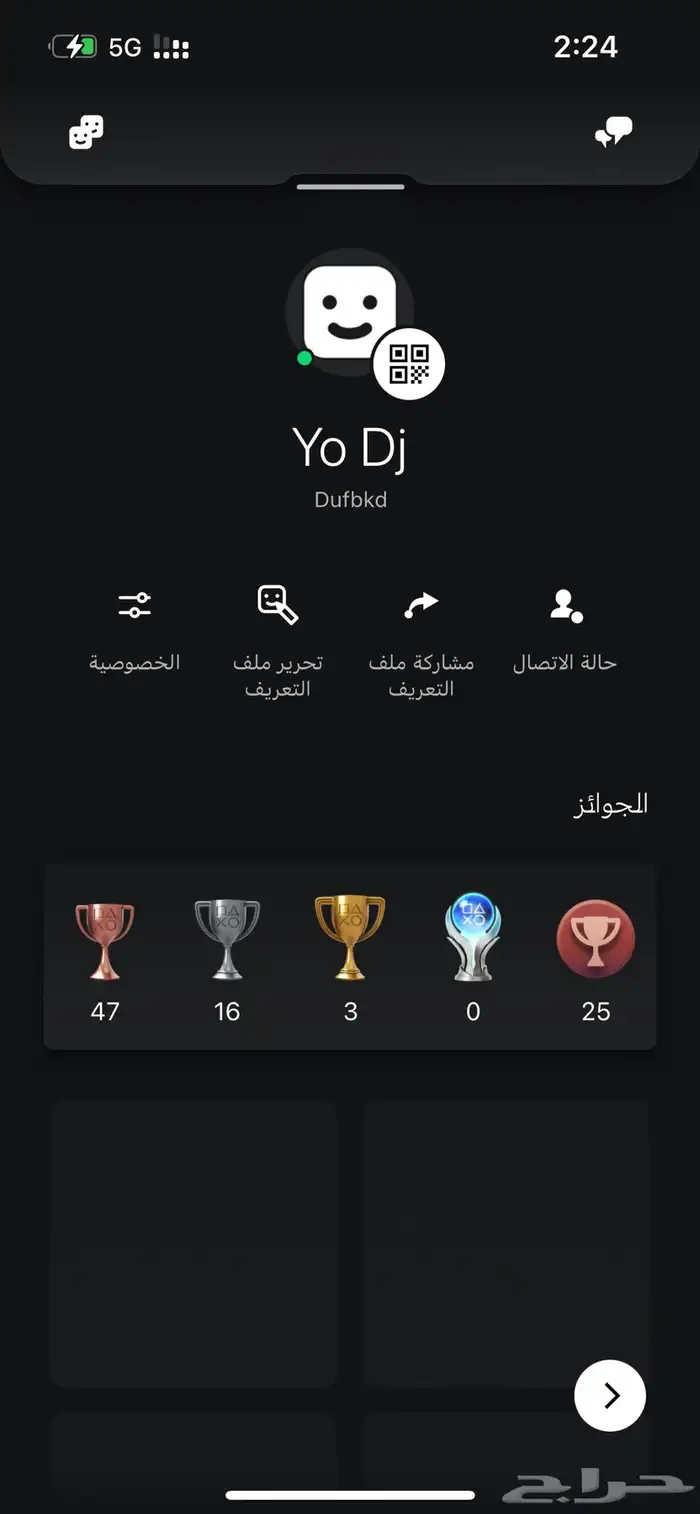Open the game dice icon
Screen dimensions: 700x1514
click(x=86, y=133)
